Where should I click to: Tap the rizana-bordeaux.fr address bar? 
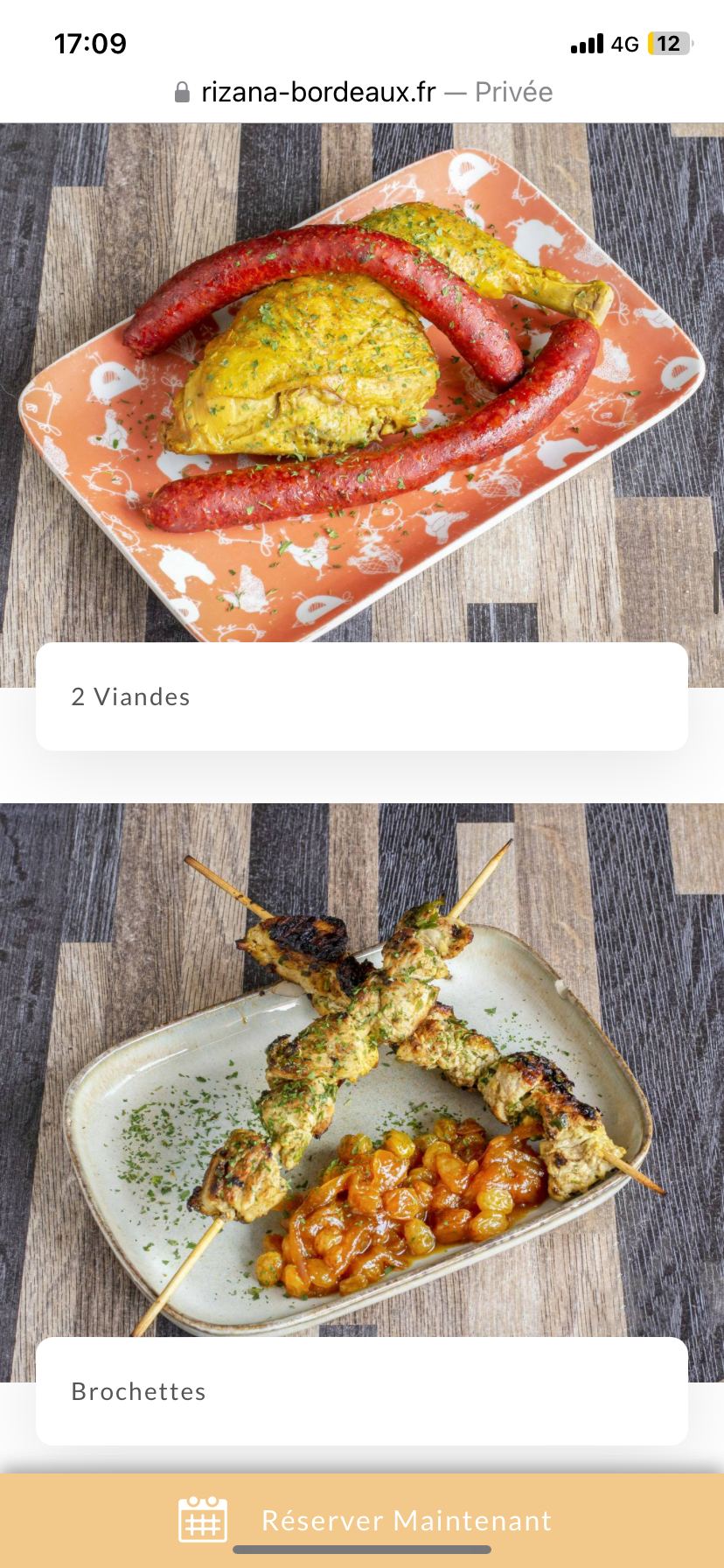362,92
